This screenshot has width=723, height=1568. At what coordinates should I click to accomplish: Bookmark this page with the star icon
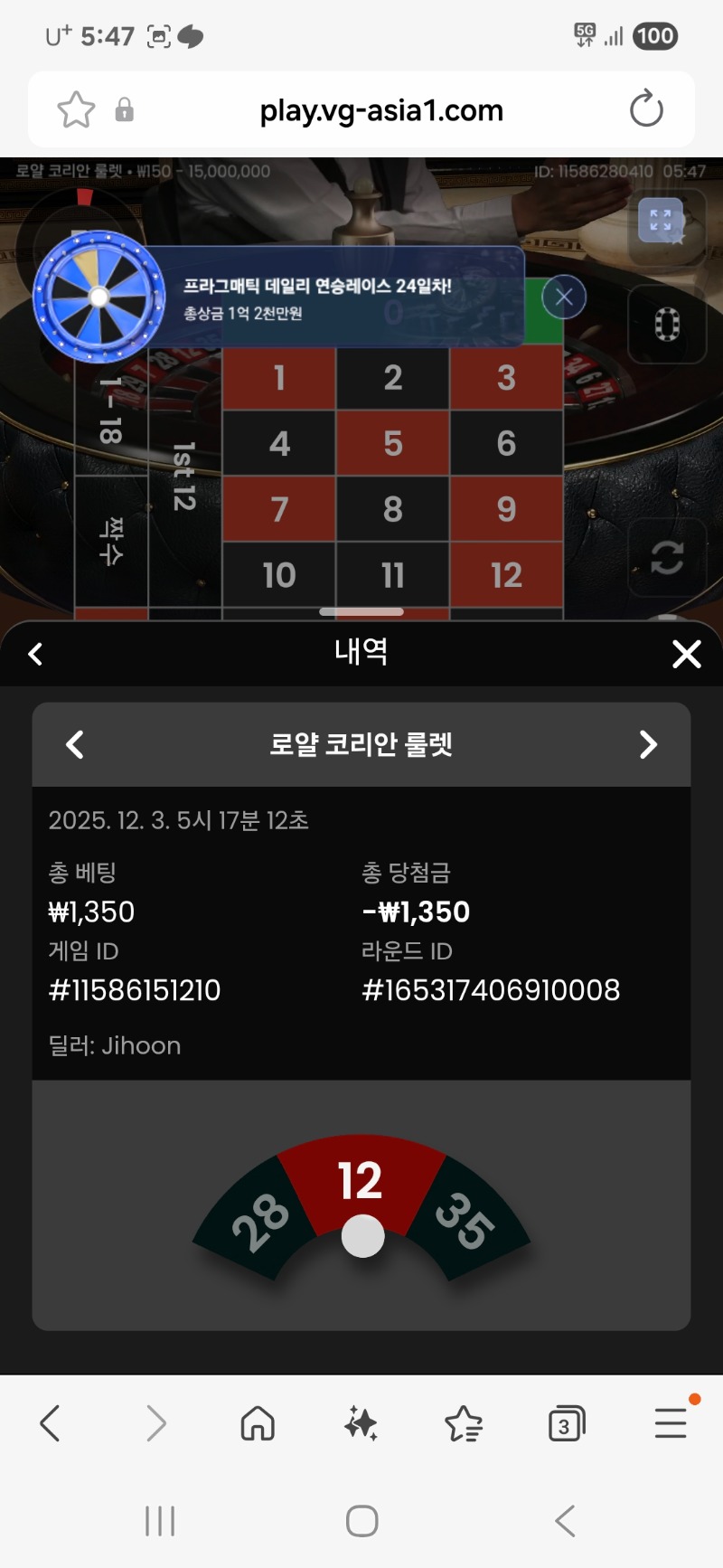pos(76,110)
